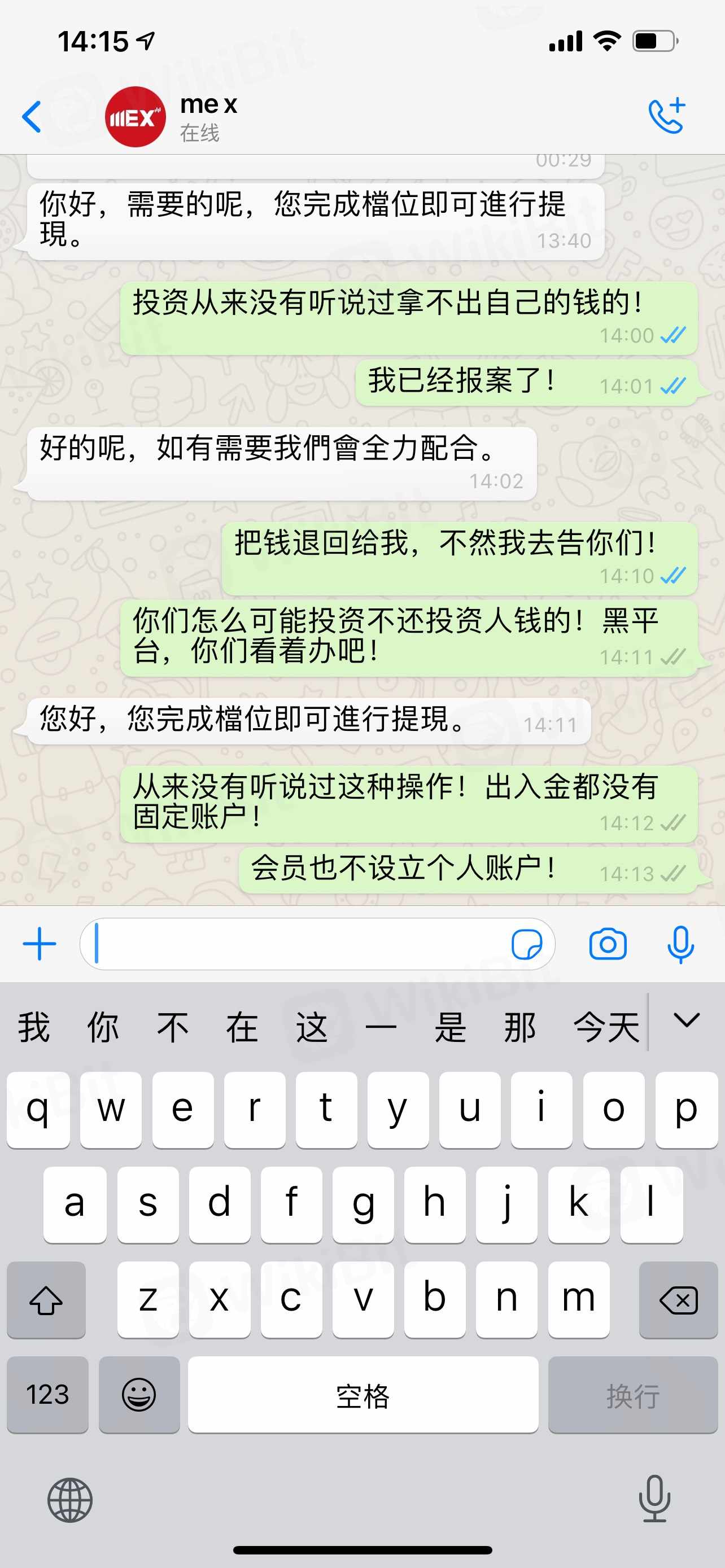
Task: Start a call with me x
Action: point(667,116)
